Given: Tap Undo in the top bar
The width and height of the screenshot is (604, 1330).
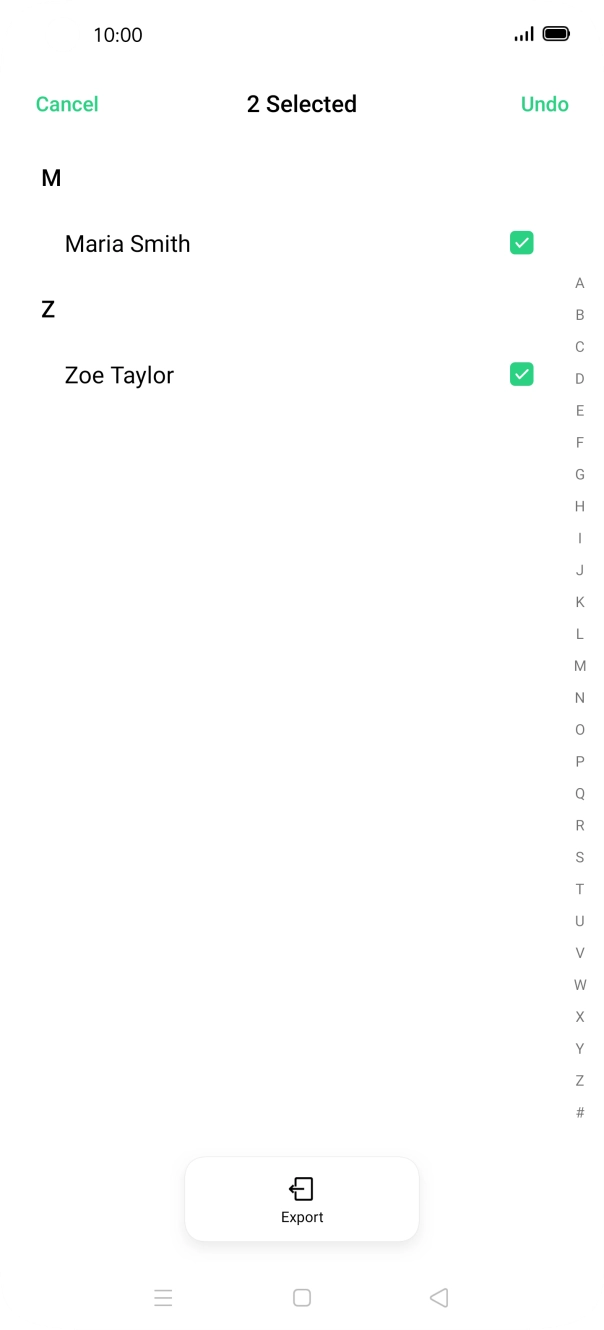Looking at the screenshot, I should (544, 104).
